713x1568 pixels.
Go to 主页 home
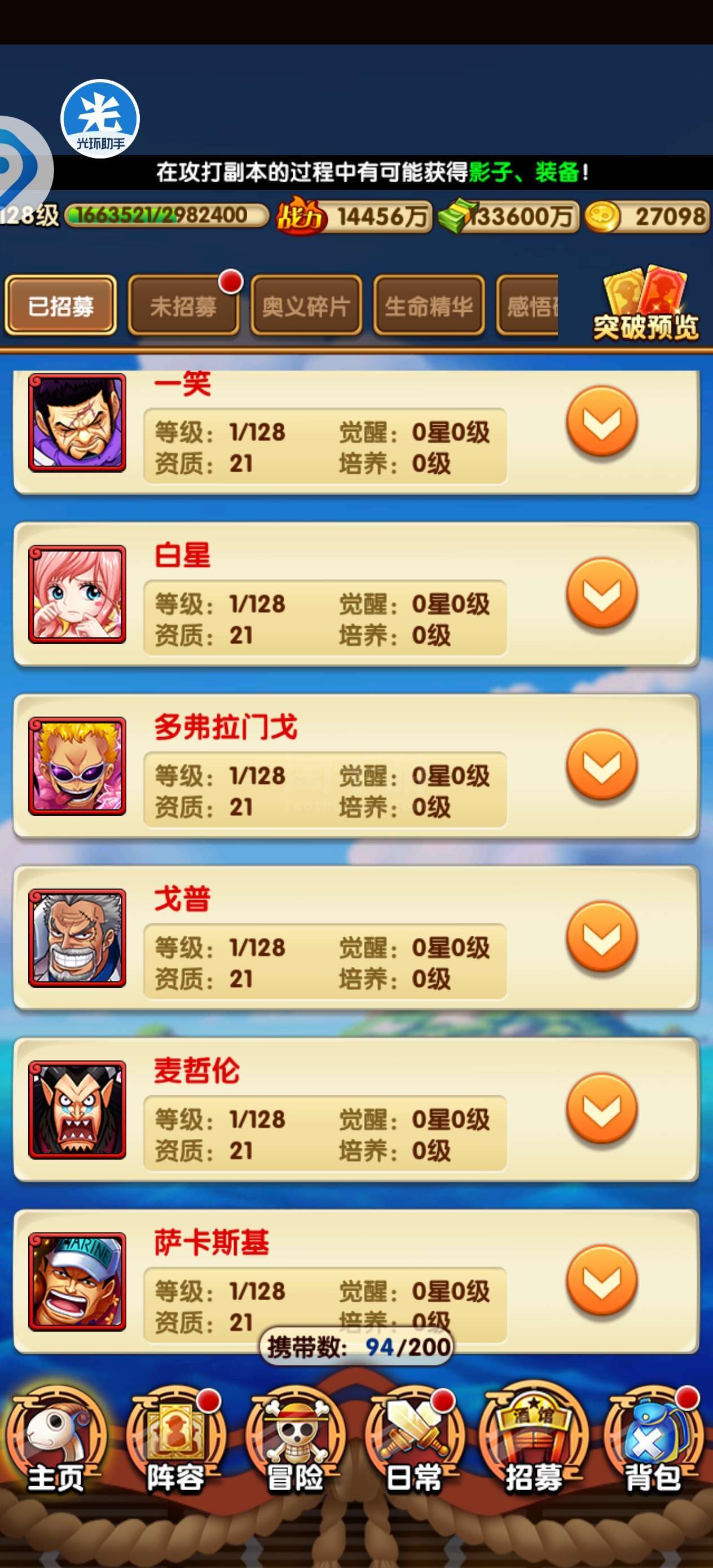[55, 1446]
